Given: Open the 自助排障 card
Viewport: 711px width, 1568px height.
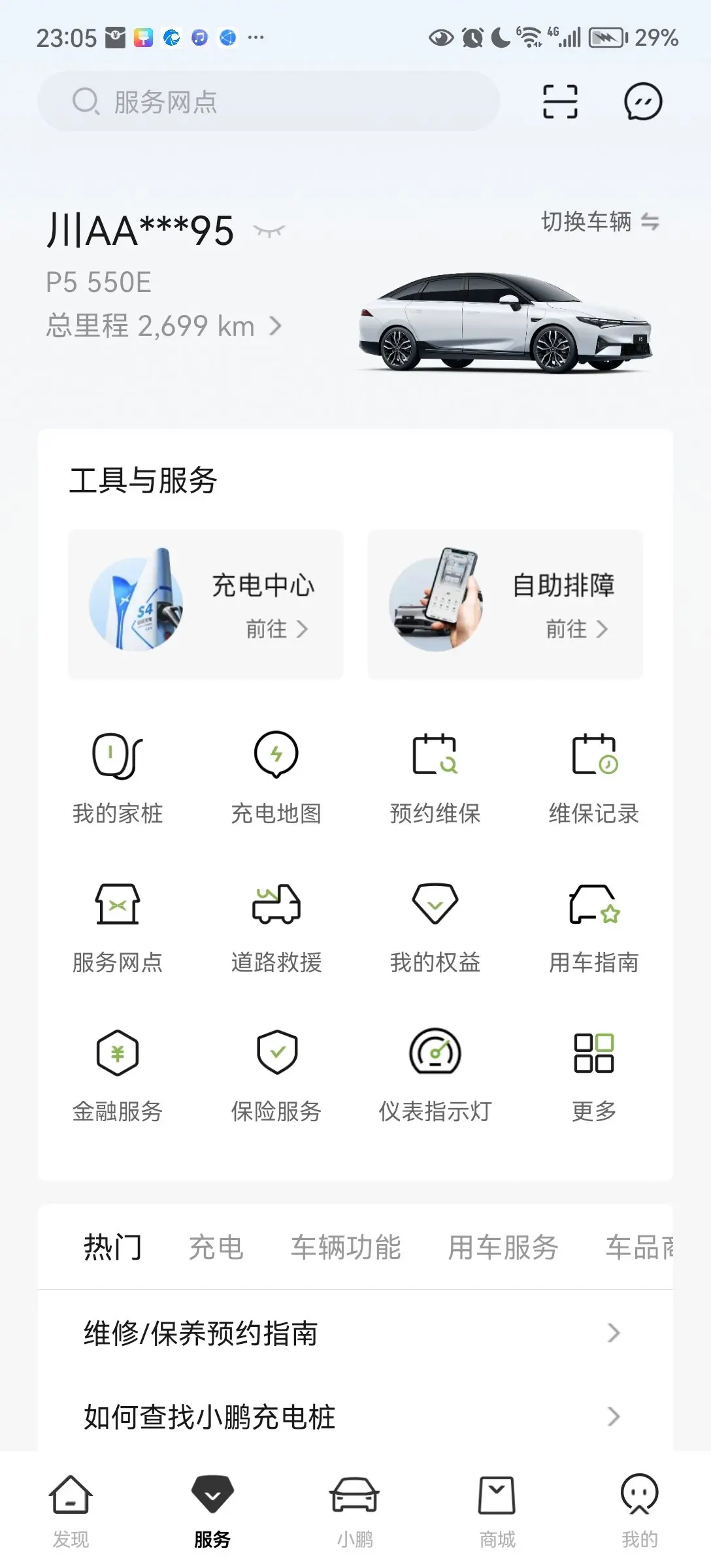Looking at the screenshot, I should click(x=505, y=604).
